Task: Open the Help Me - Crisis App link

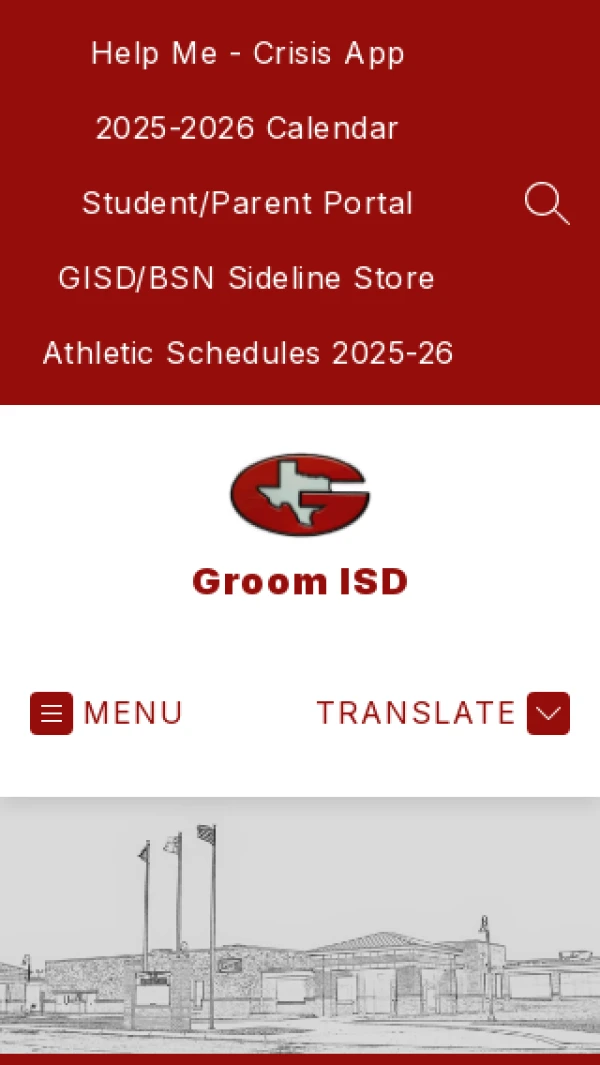Action: click(x=247, y=53)
